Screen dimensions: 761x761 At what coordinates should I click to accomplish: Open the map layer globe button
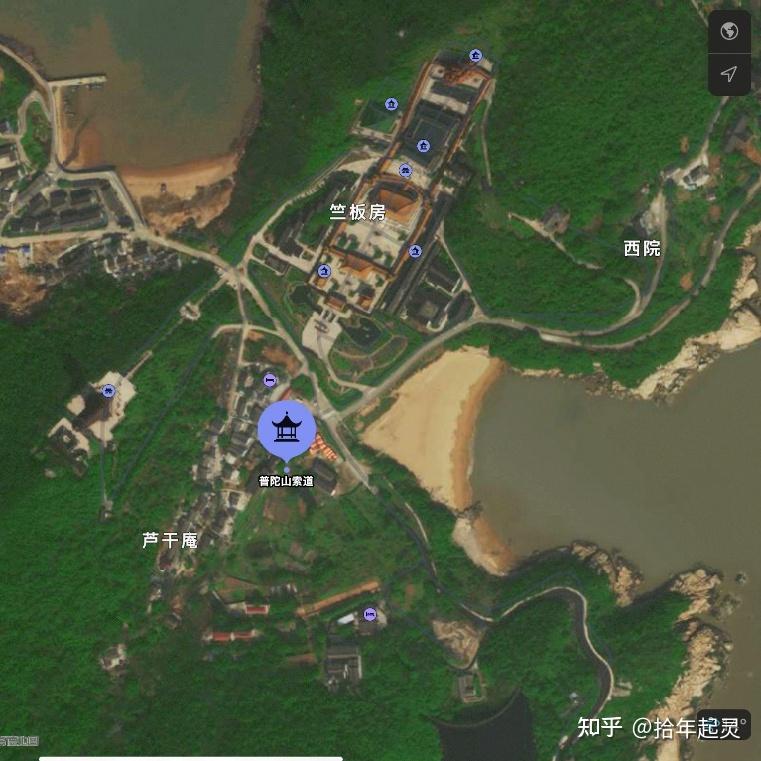[729, 32]
